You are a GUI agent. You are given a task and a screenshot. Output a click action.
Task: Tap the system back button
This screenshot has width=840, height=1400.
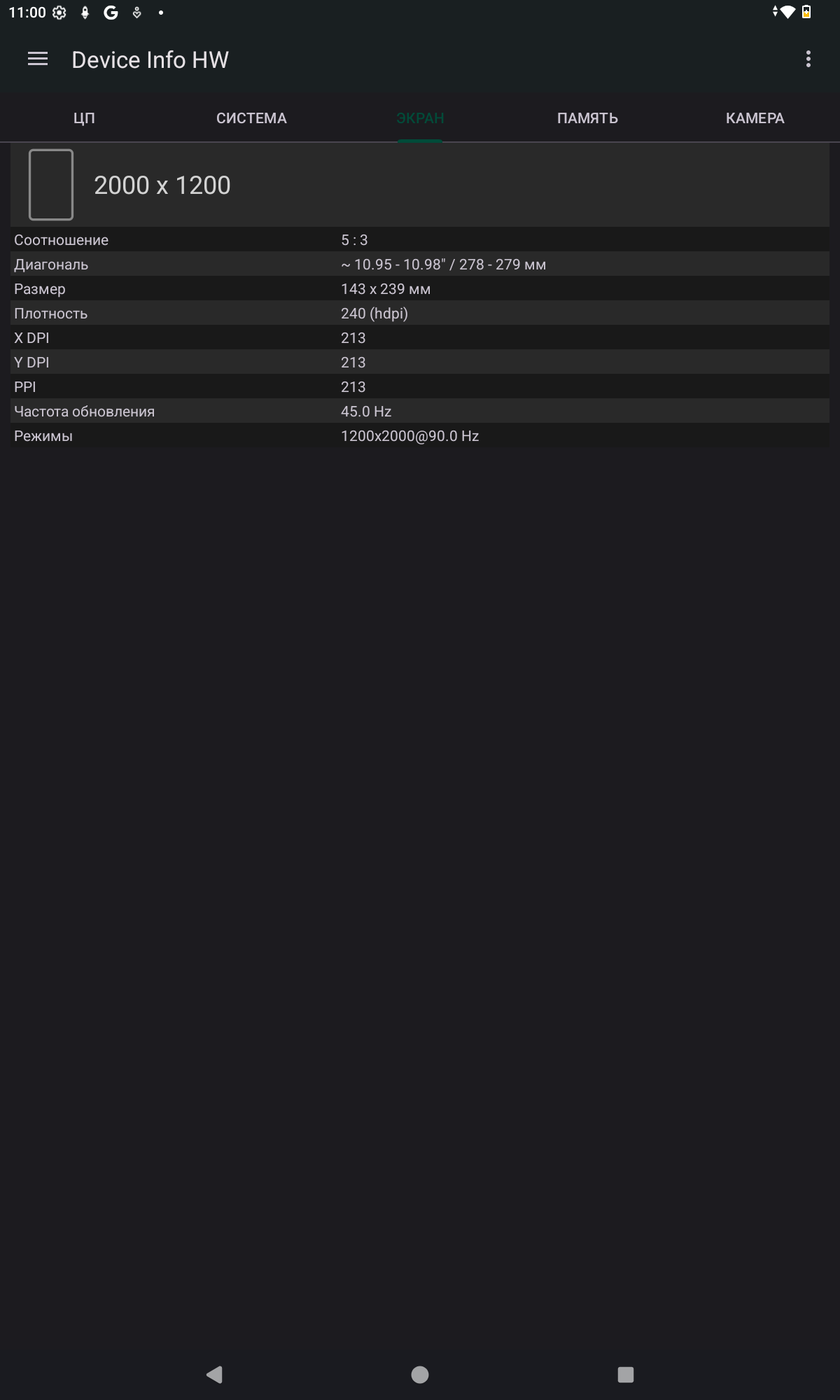pos(214,1375)
